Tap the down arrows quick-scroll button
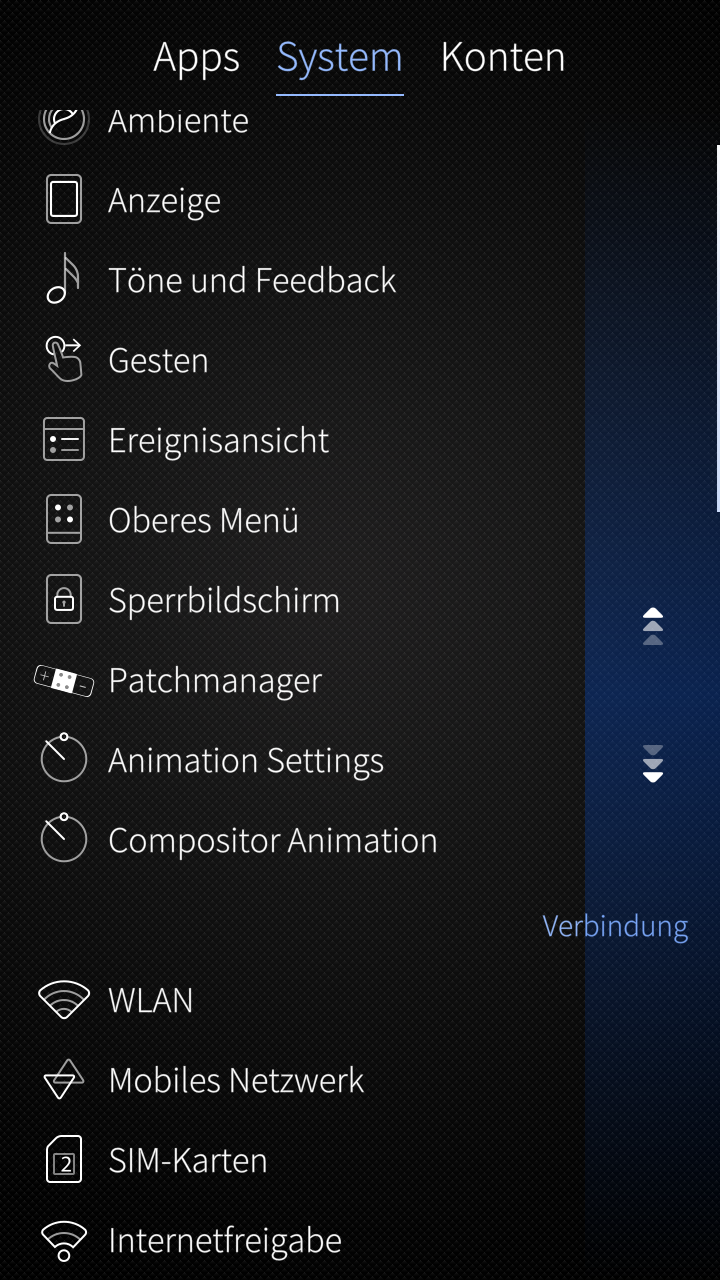 tap(653, 764)
